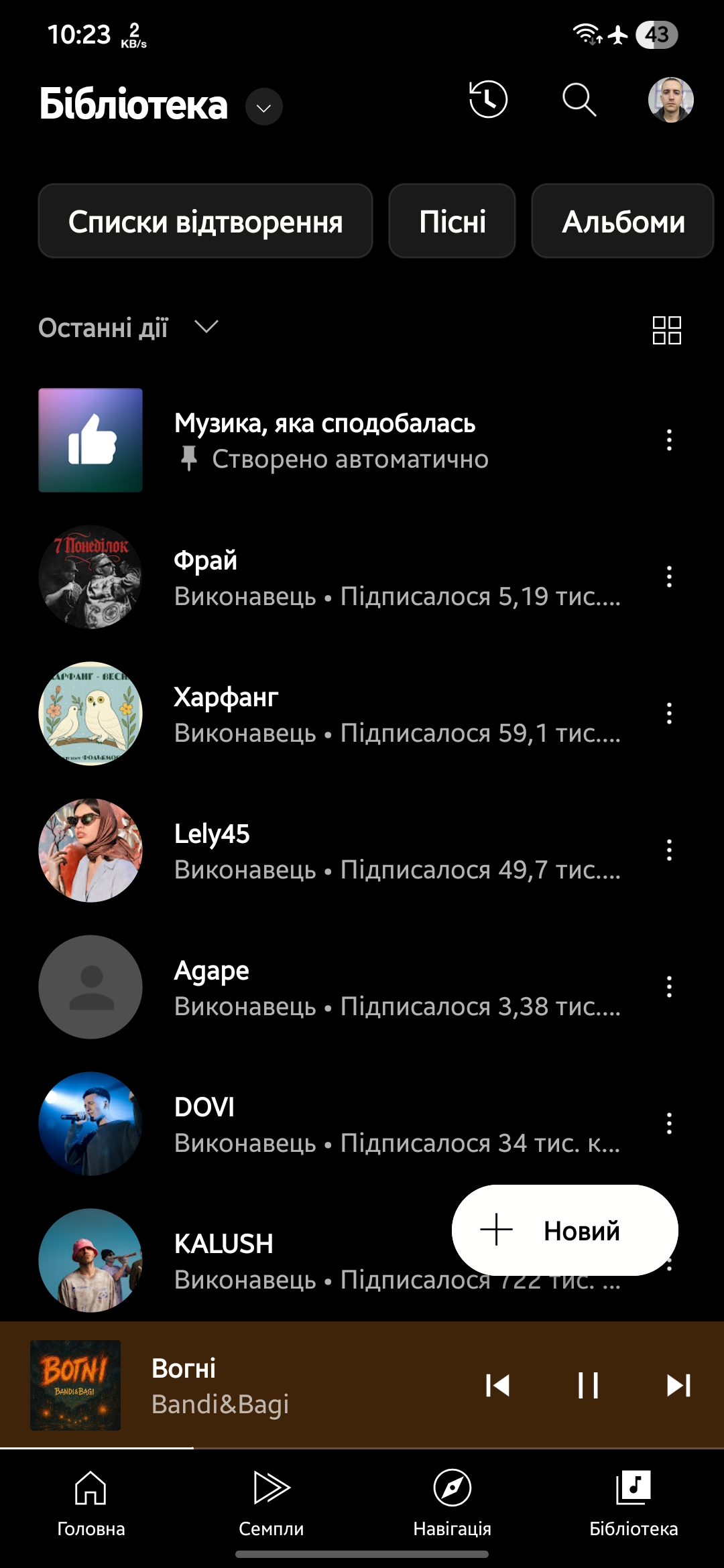
Task: Open the listening history icon
Action: (x=488, y=101)
